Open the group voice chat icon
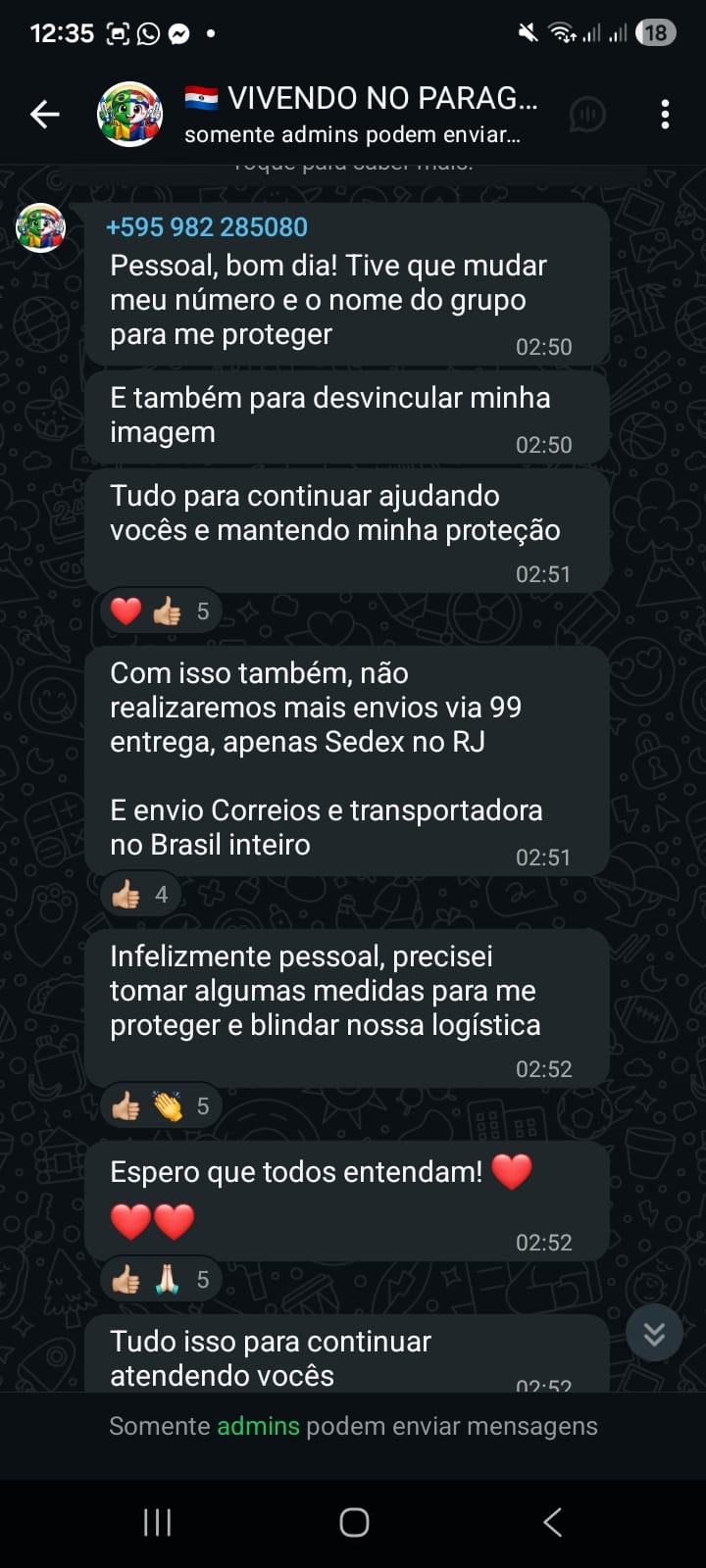Screen dimensions: 706x1568 (x=587, y=115)
